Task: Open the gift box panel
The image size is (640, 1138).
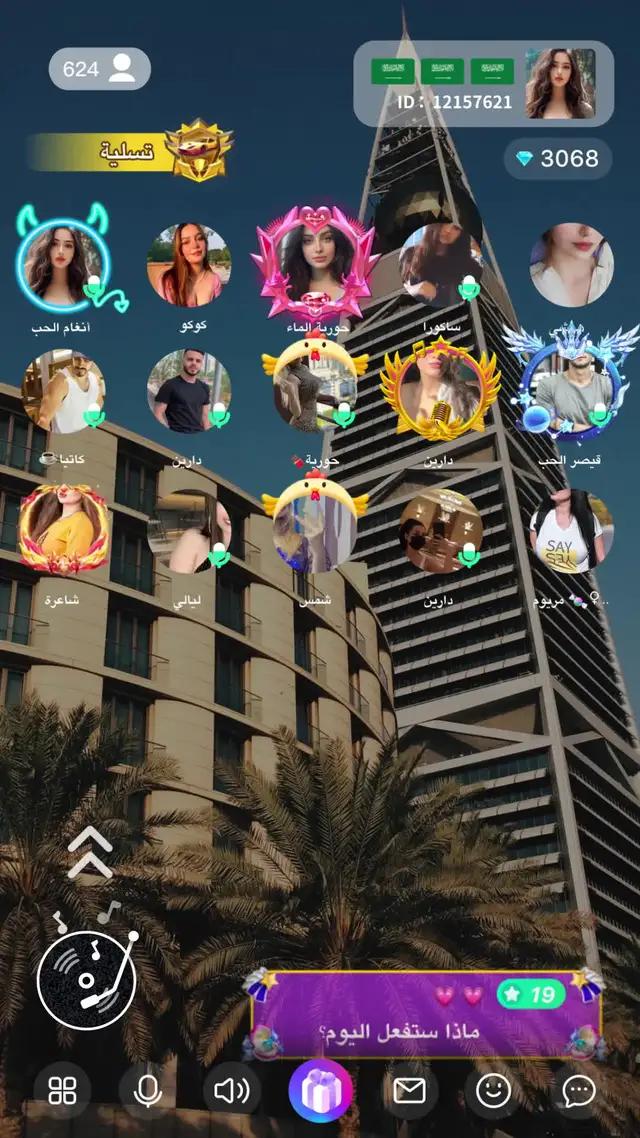Action: coord(320,1090)
